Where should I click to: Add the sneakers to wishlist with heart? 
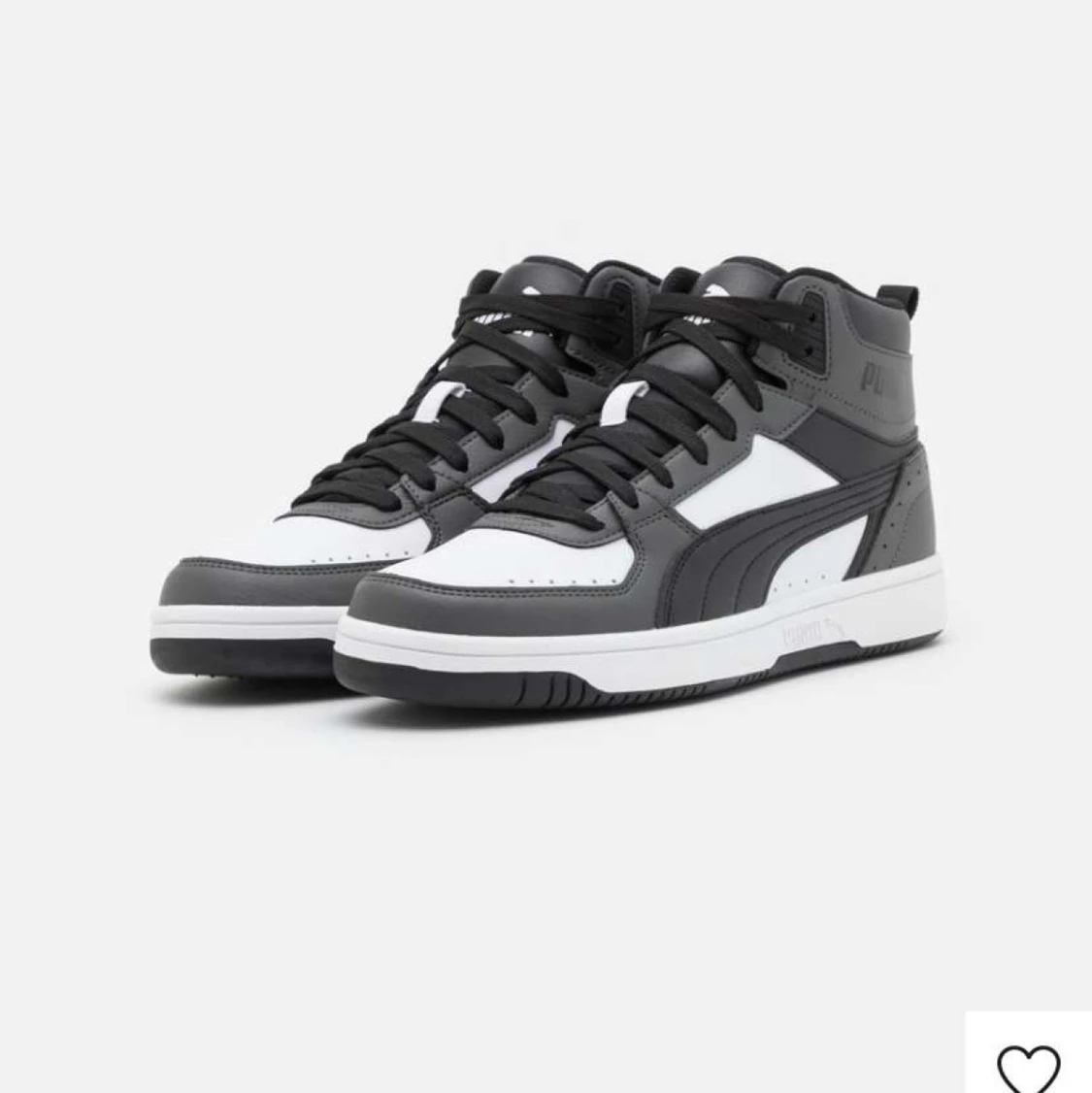[1029, 1065]
